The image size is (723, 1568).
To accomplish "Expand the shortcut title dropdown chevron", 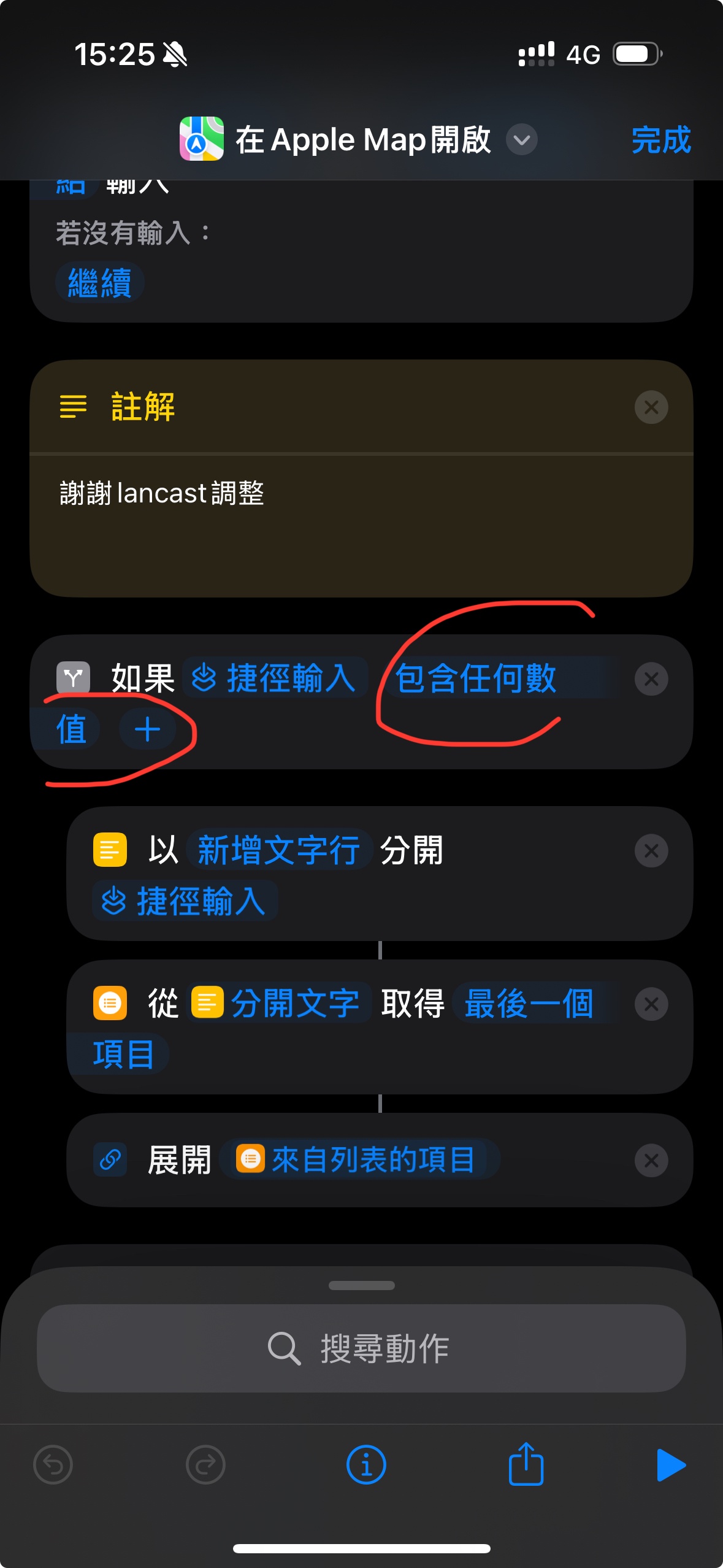I will coord(521,140).
